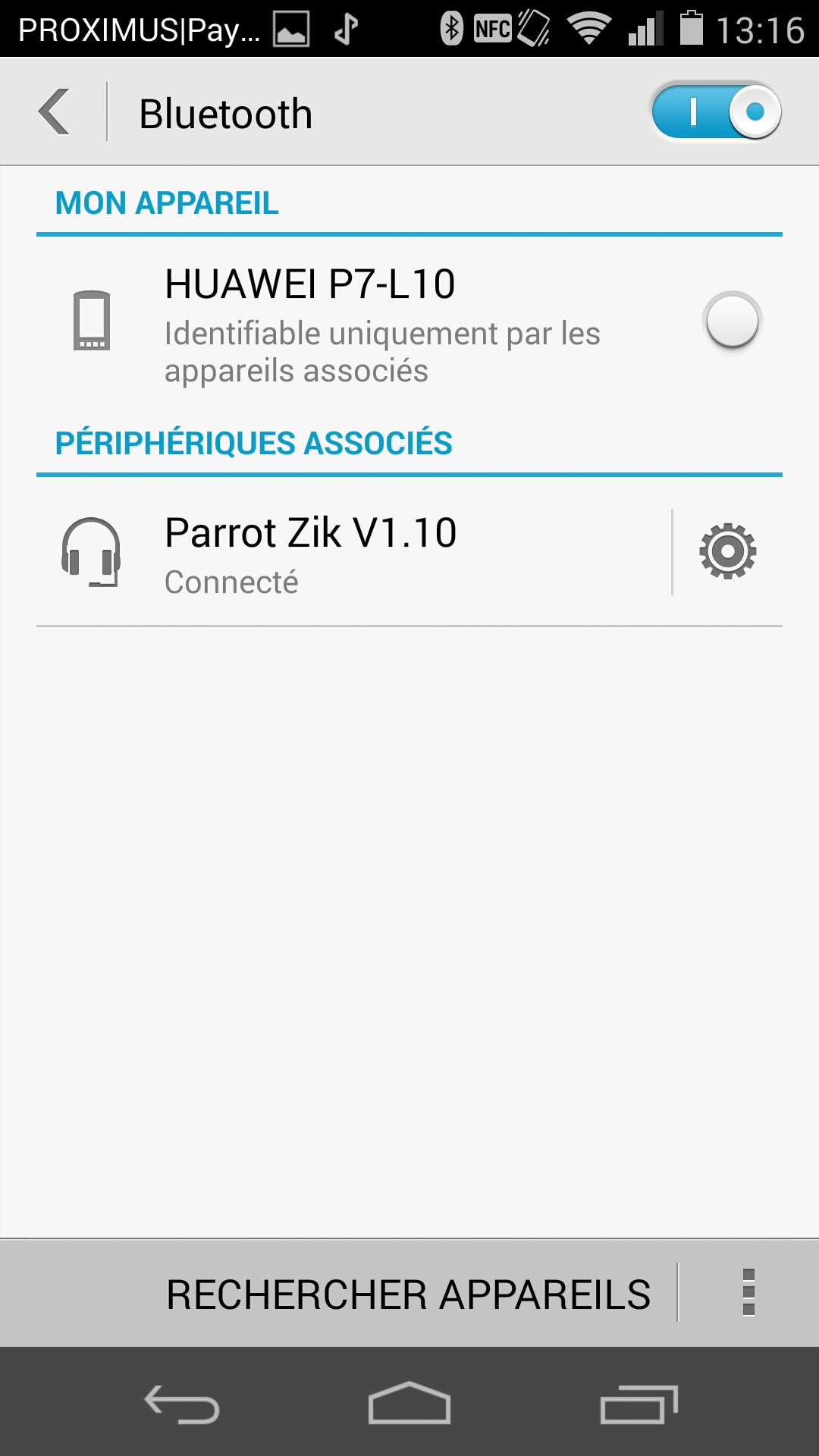The height and width of the screenshot is (1456, 819).
Task: Turn off the Bluetooth switch
Action: coord(716,112)
